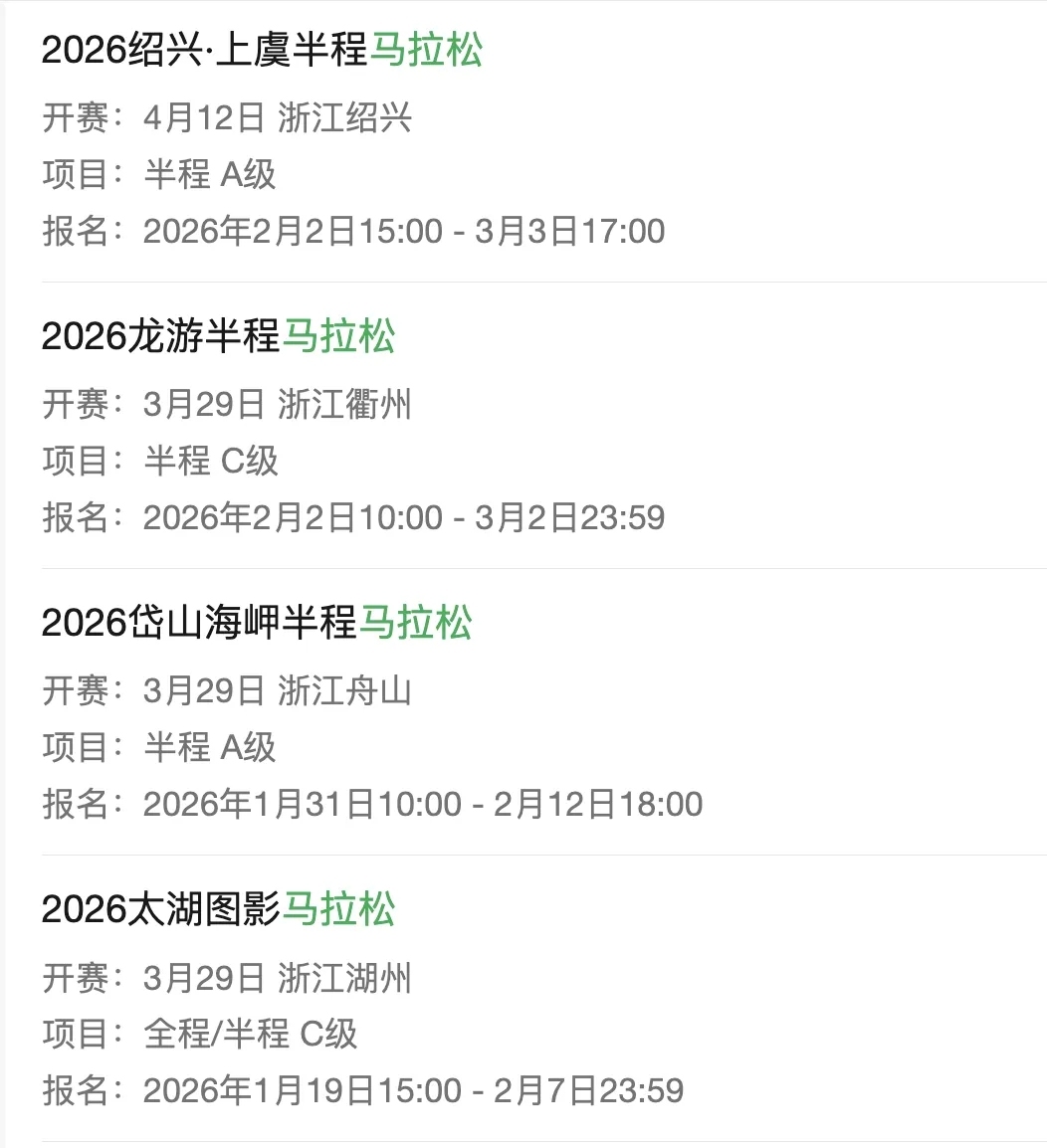The height and width of the screenshot is (1148, 1047).
Task: Open the 2026绍兴·上虞半程马拉松 event
Action: (x=262, y=51)
